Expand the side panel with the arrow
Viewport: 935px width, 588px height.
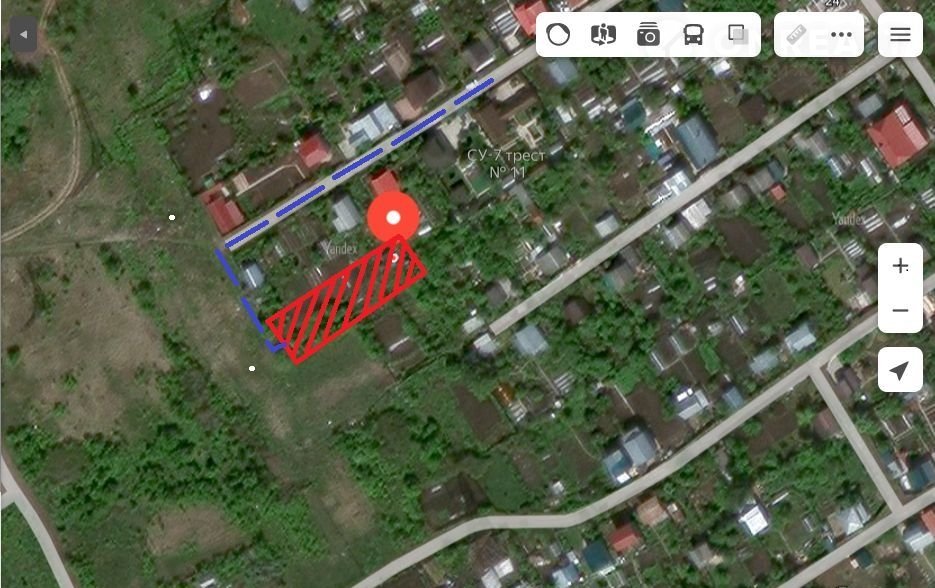23,35
